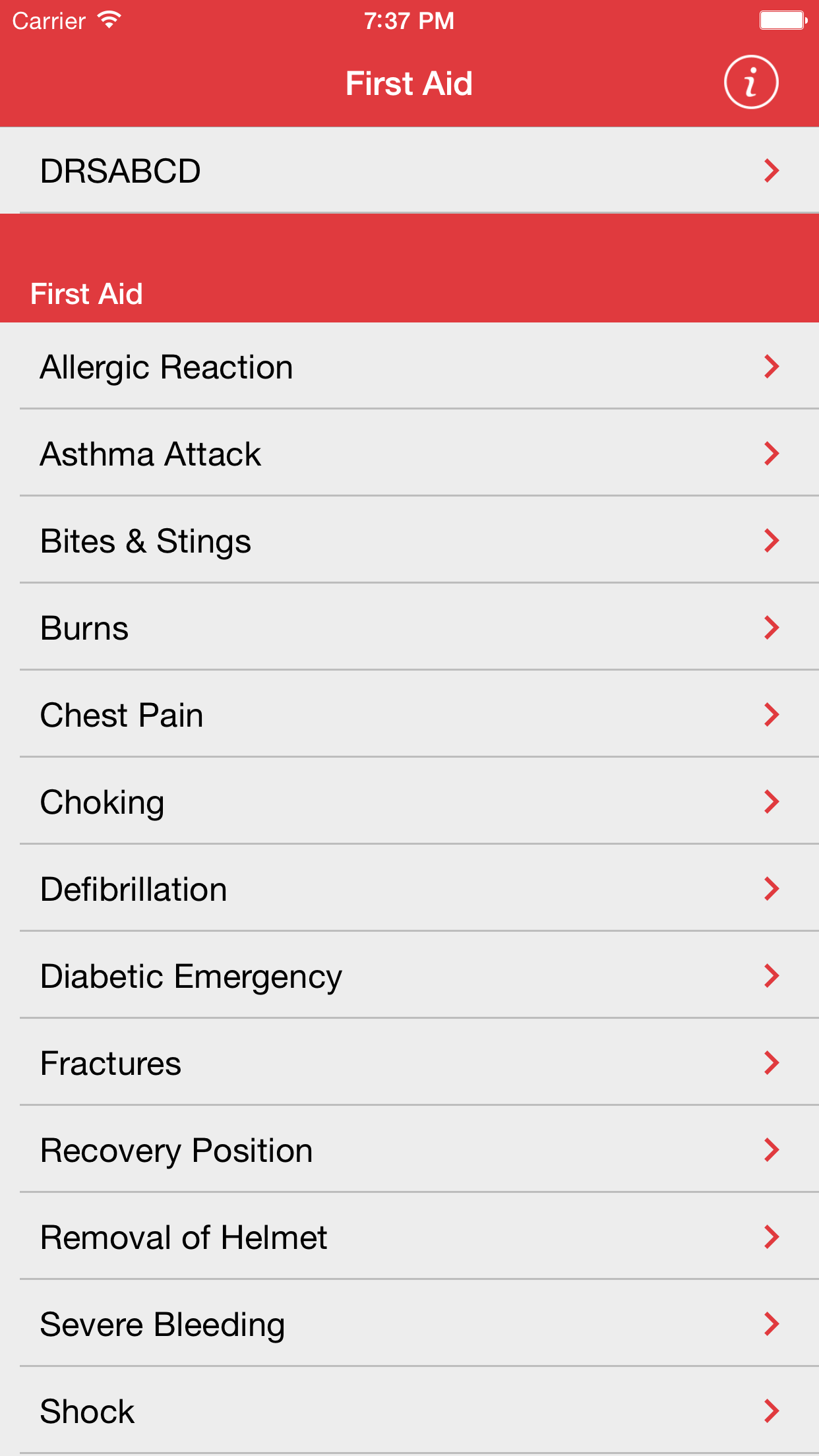Open the Defibrillation guide
This screenshot has width=819, height=1456.
tap(409, 888)
